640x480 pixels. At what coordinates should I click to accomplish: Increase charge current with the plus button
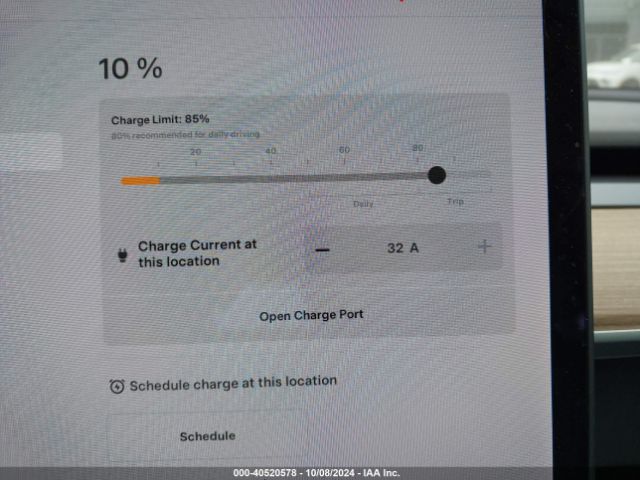click(x=484, y=246)
